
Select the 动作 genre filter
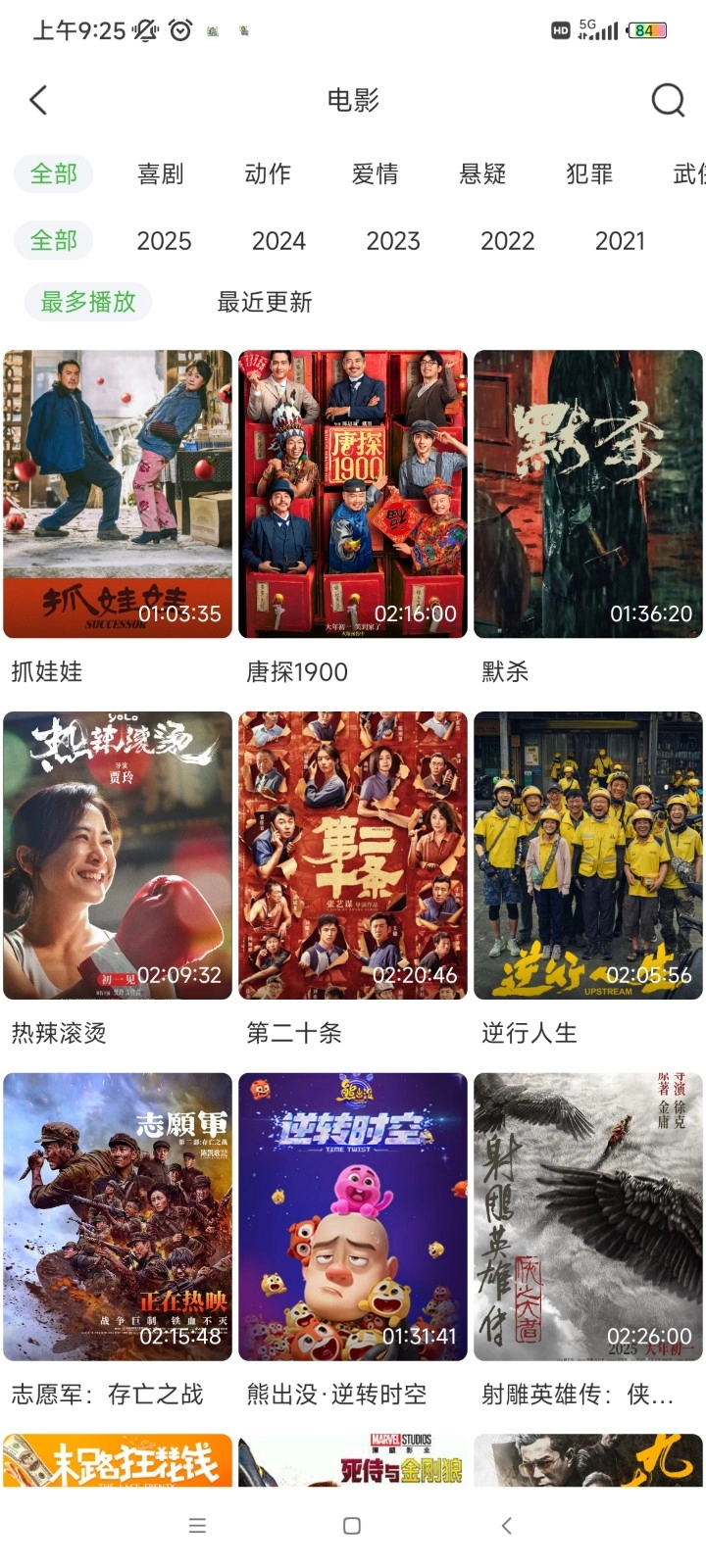(268, 174)
